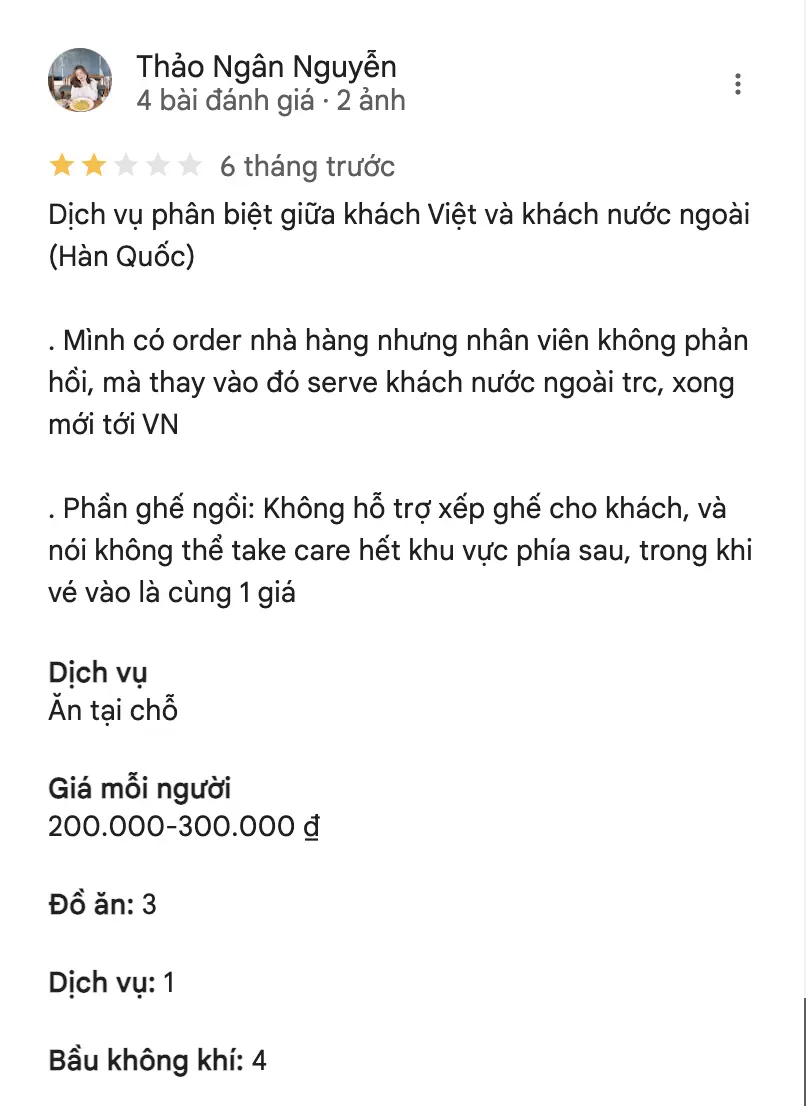Open the review's three-dot overflow menu

(737, 84)
